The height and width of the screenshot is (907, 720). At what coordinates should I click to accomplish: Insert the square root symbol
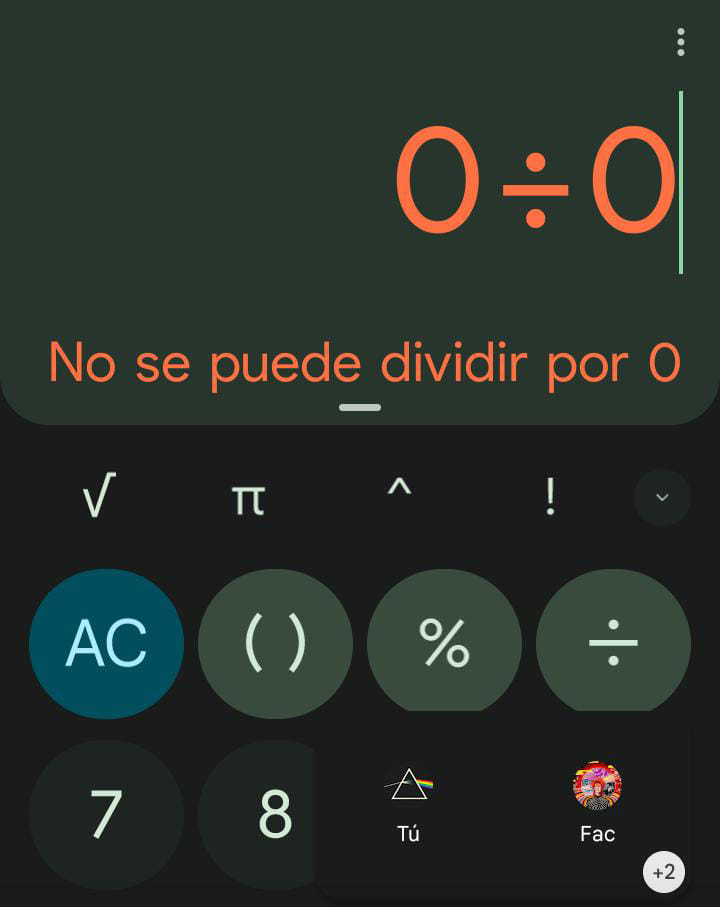[x=100, y=496]
